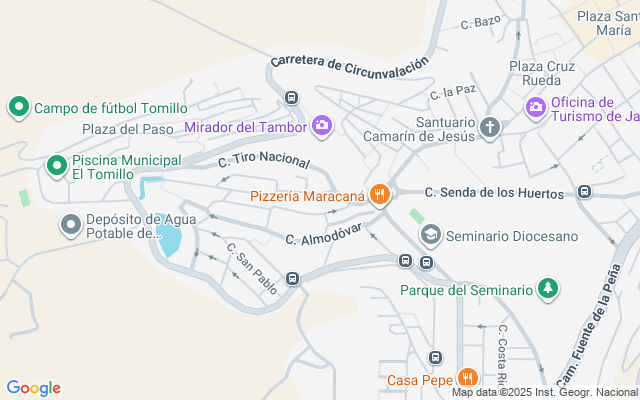Open Campo de fútbol Tomillo marker
Viewport: 640px width, 400px height.
point(18,107)
